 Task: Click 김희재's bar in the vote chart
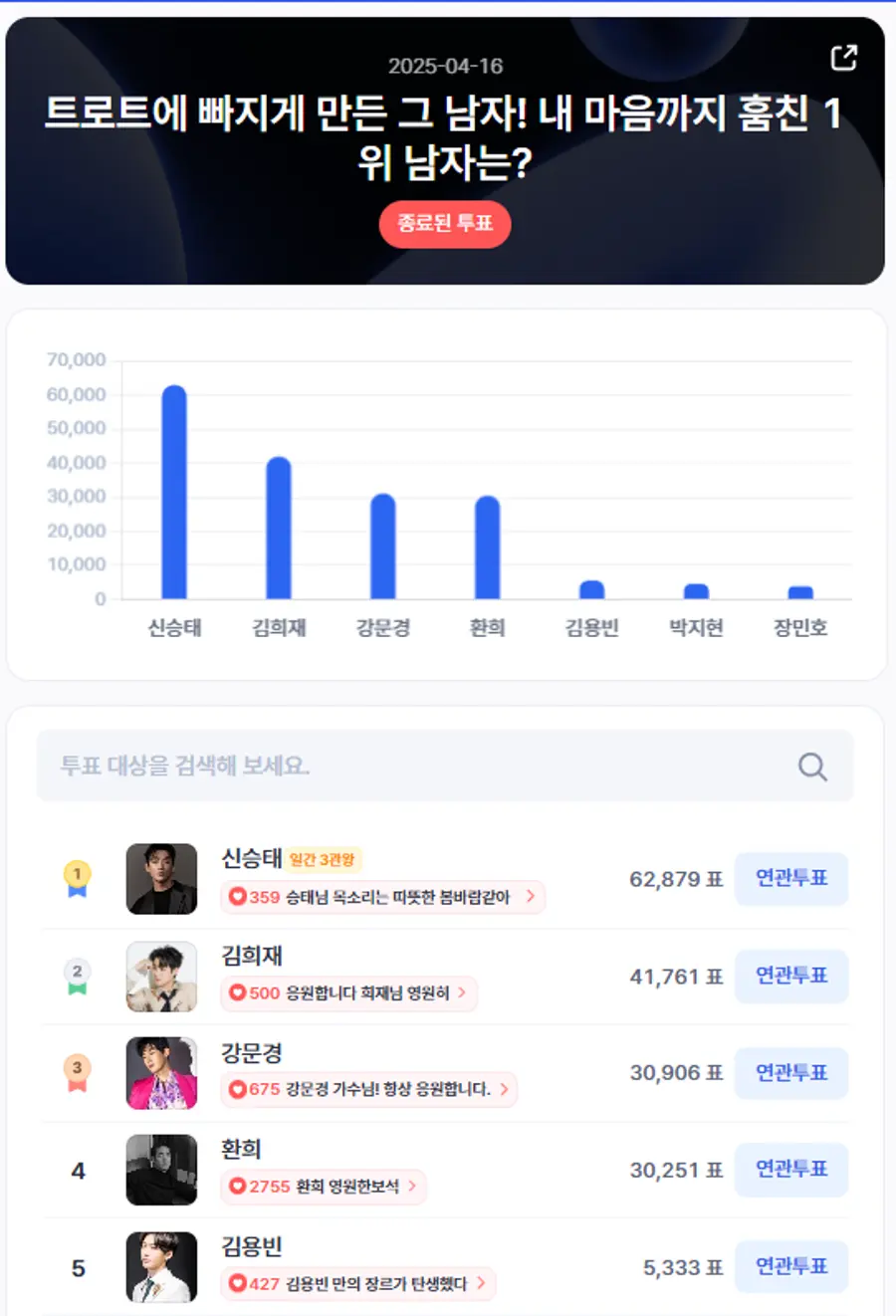click(279, 528)
